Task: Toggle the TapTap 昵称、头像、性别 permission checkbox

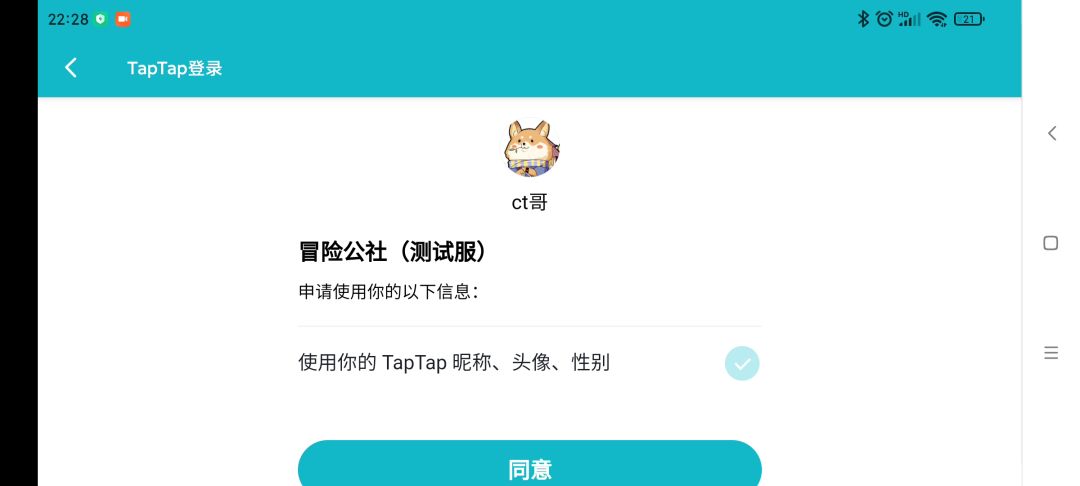Action: point(741,363)
